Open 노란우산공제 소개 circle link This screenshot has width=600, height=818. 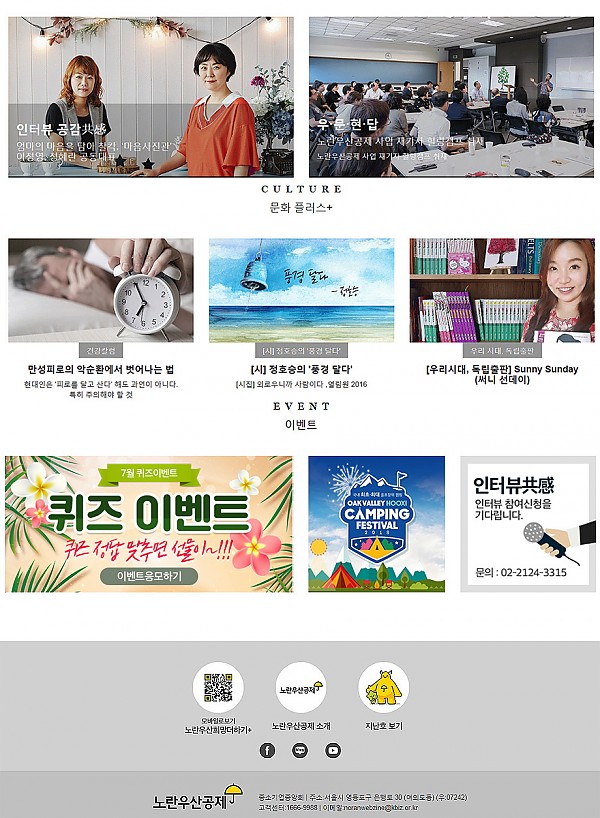[x=301, y=688]
